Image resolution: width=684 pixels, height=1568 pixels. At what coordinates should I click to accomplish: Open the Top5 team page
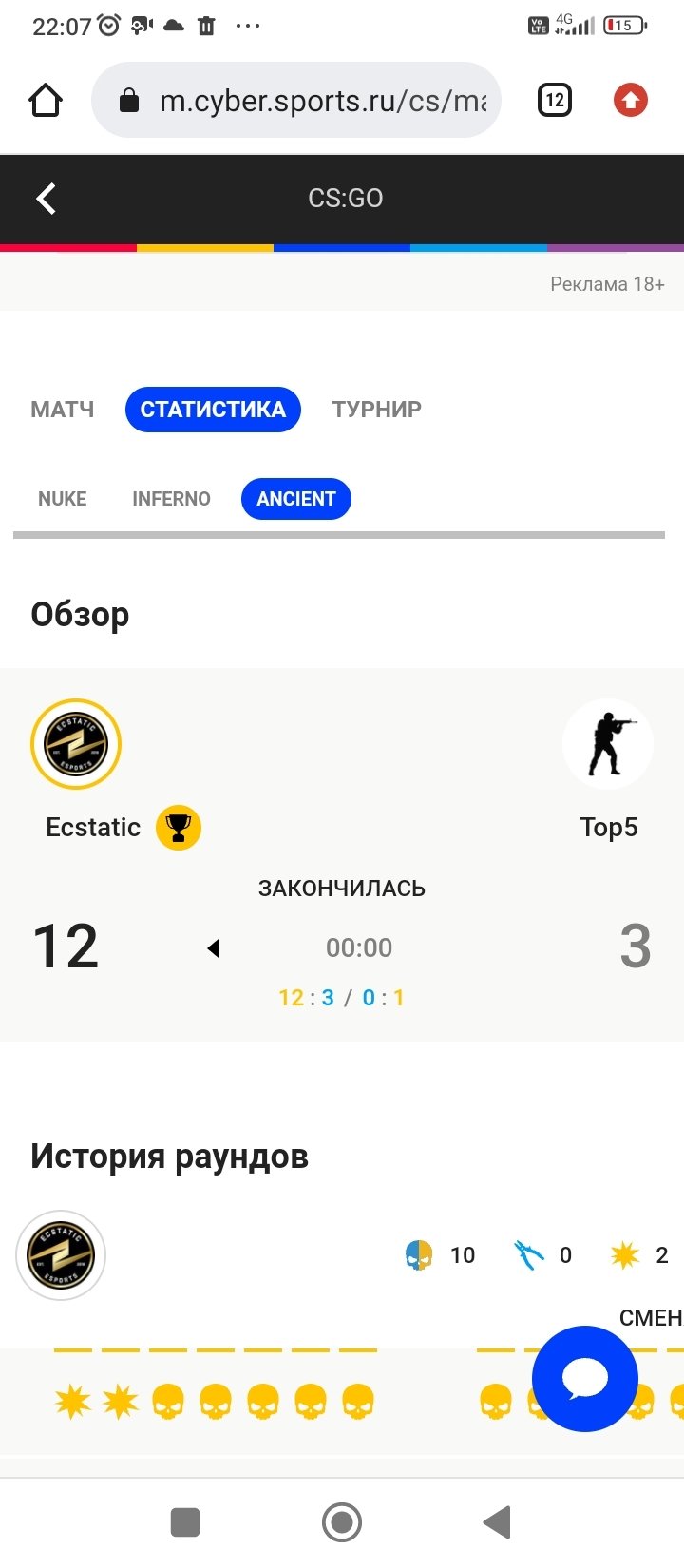coord(608,744)
